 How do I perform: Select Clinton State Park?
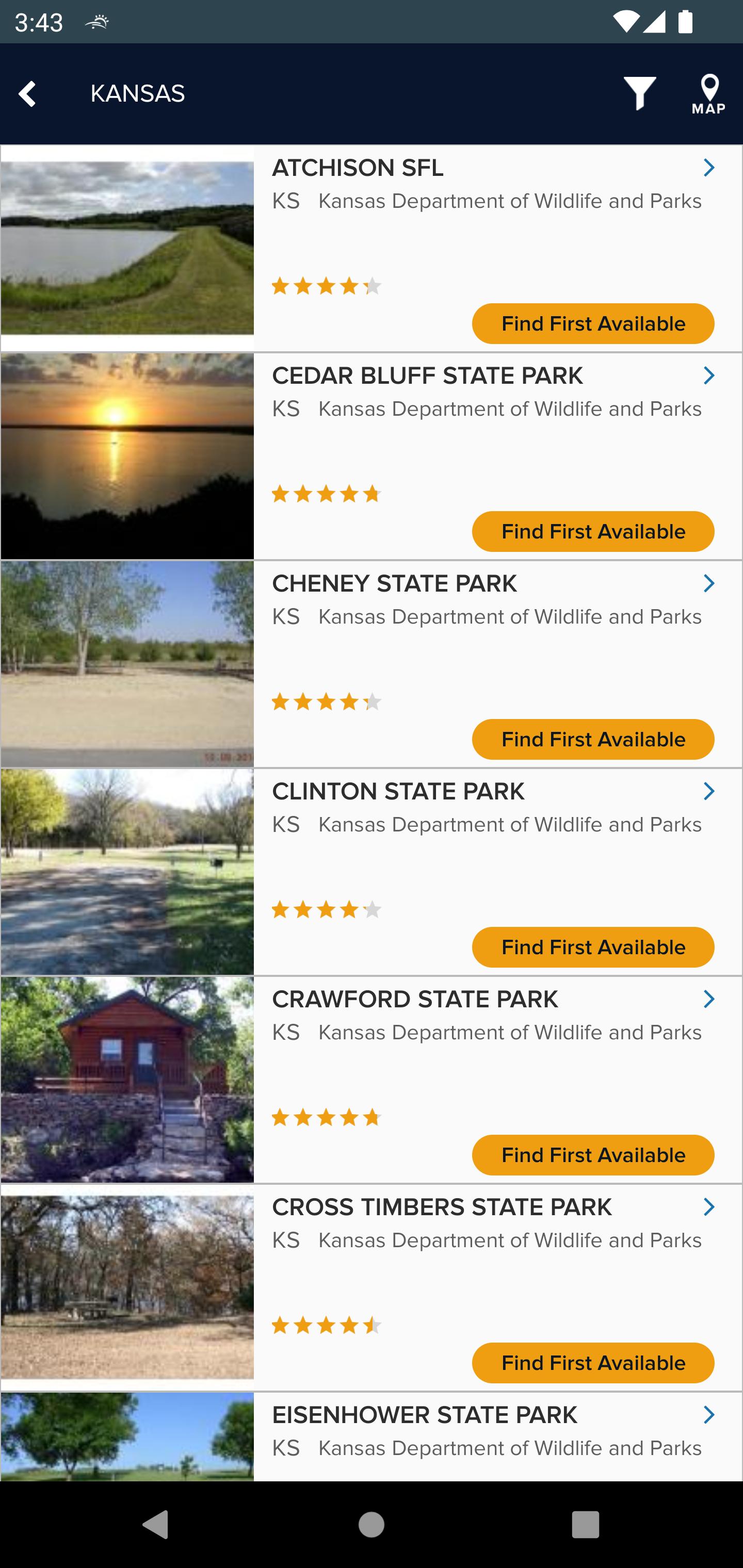(398, 792)
